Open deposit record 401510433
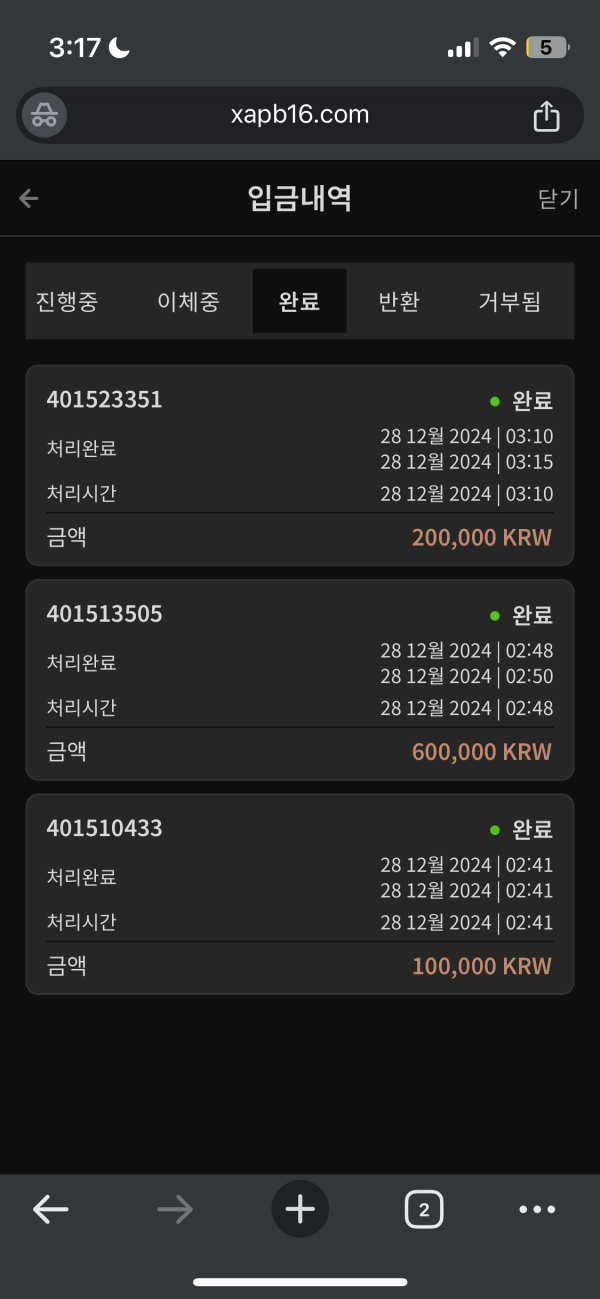The width and height of the screenshot is (600, 1299). (300, 894)
